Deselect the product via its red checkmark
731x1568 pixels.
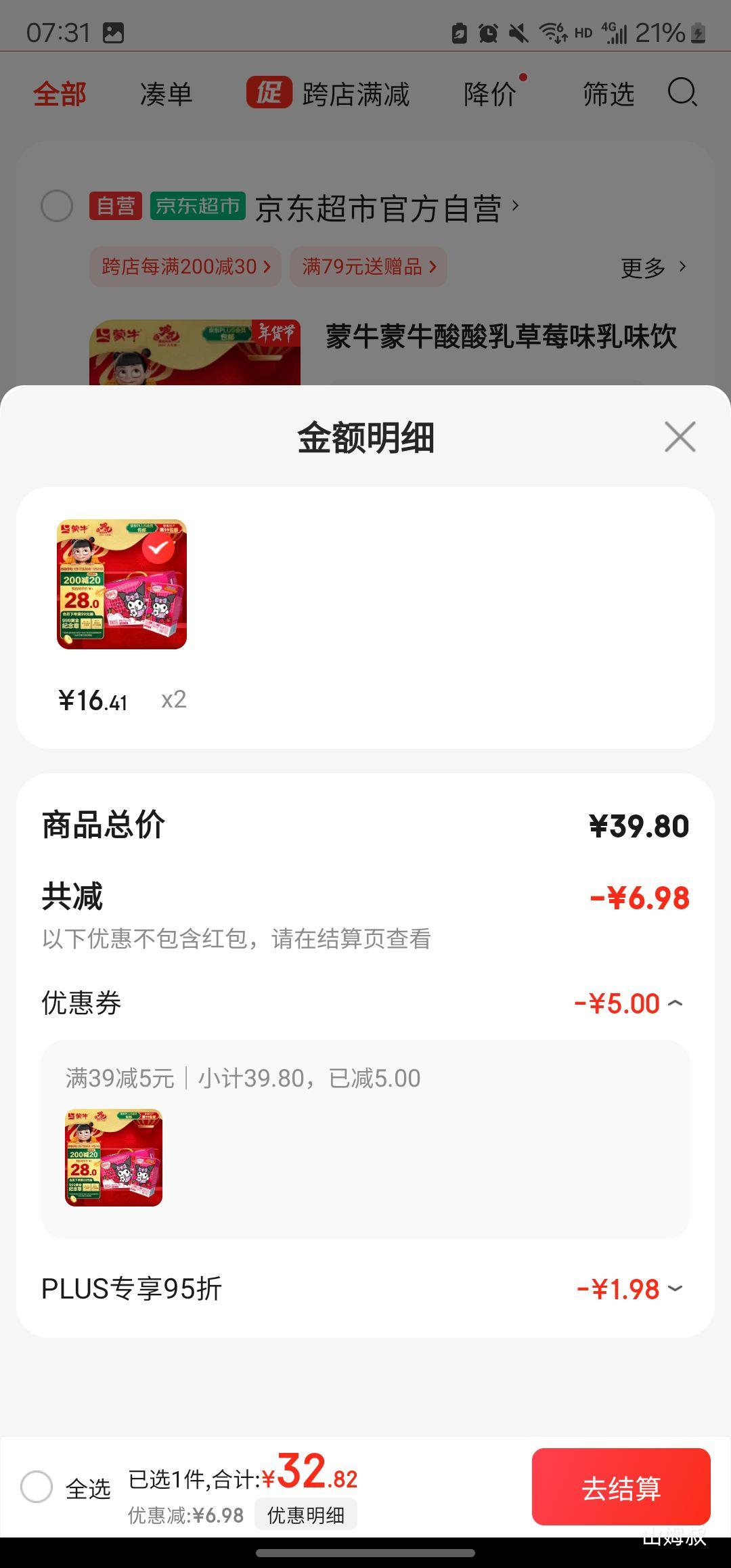(157, 550)
